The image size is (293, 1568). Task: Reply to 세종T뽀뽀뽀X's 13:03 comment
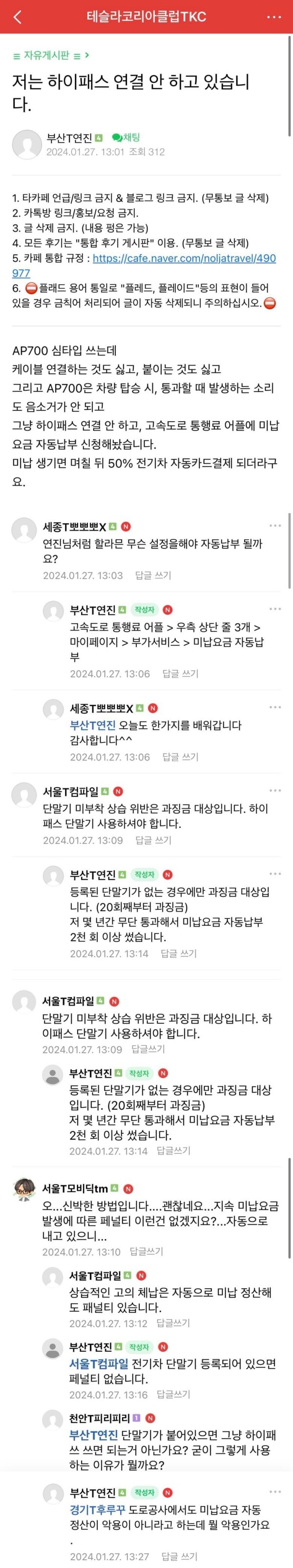[153, 575]
